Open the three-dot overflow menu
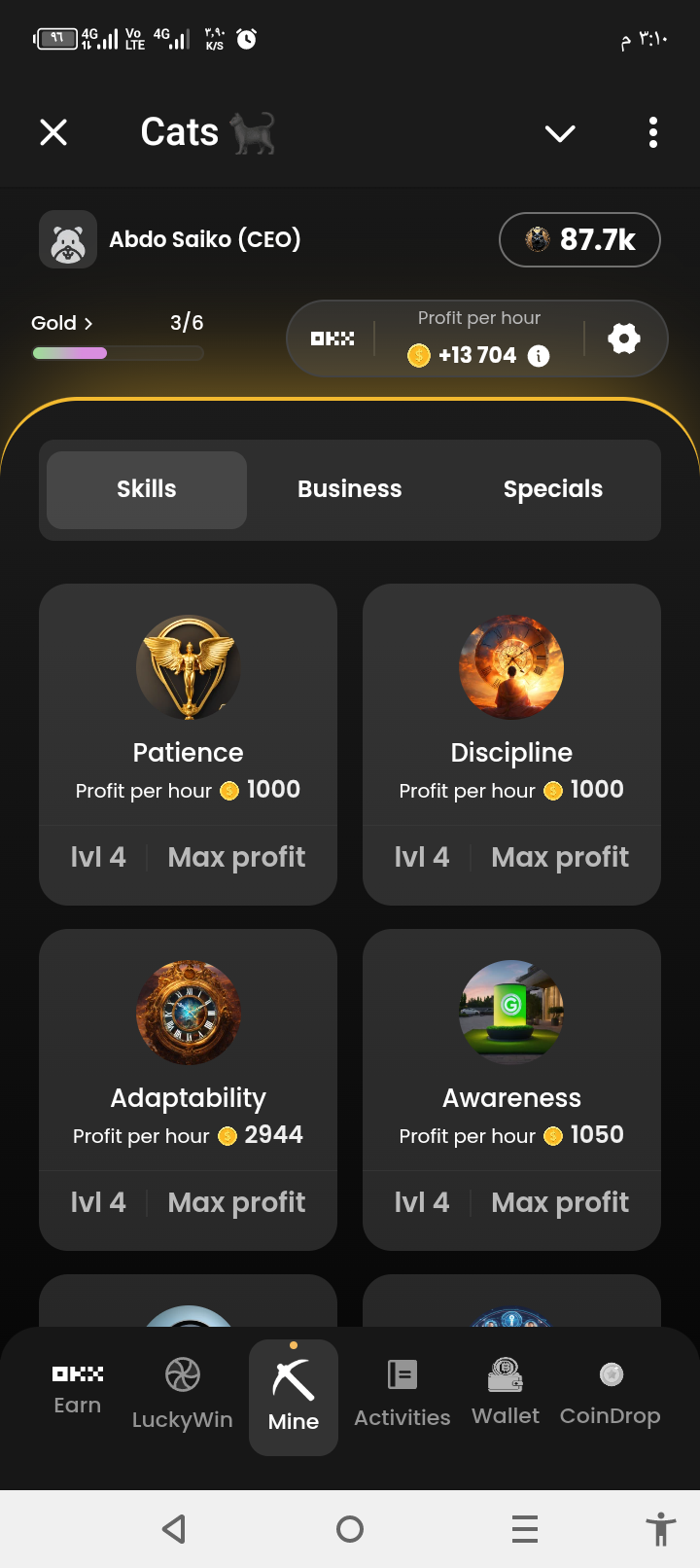Image resolution: width=700 pixels, height=1568 pixels. 653,132
